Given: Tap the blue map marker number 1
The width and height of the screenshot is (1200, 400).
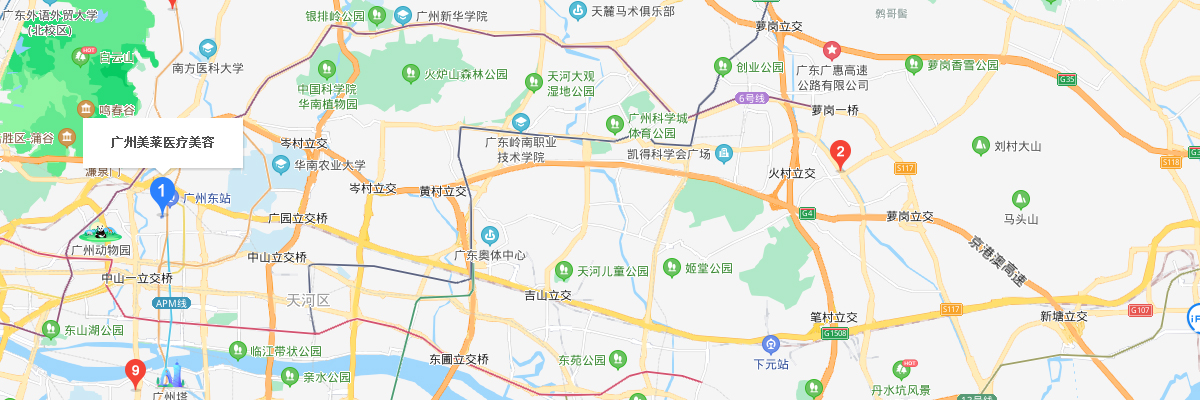Looking at the screenshot, I should pyautogui.click(x=162, y=191).
